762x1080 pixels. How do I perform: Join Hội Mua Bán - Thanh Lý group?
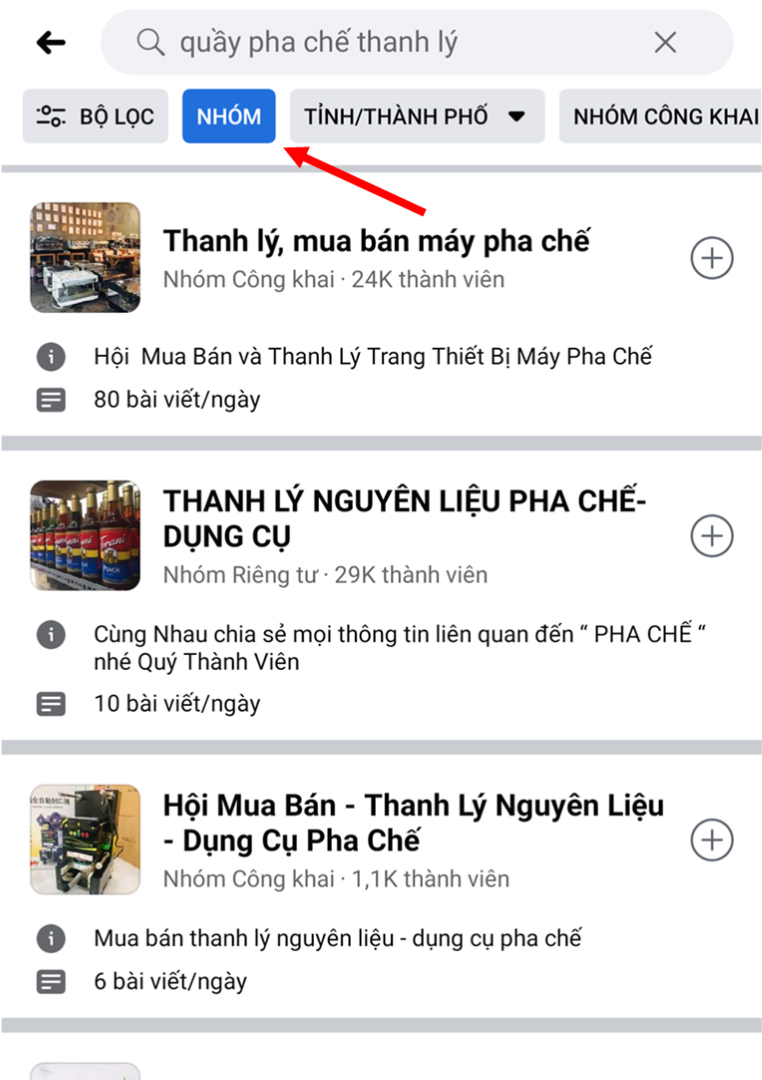pos(711,840)
